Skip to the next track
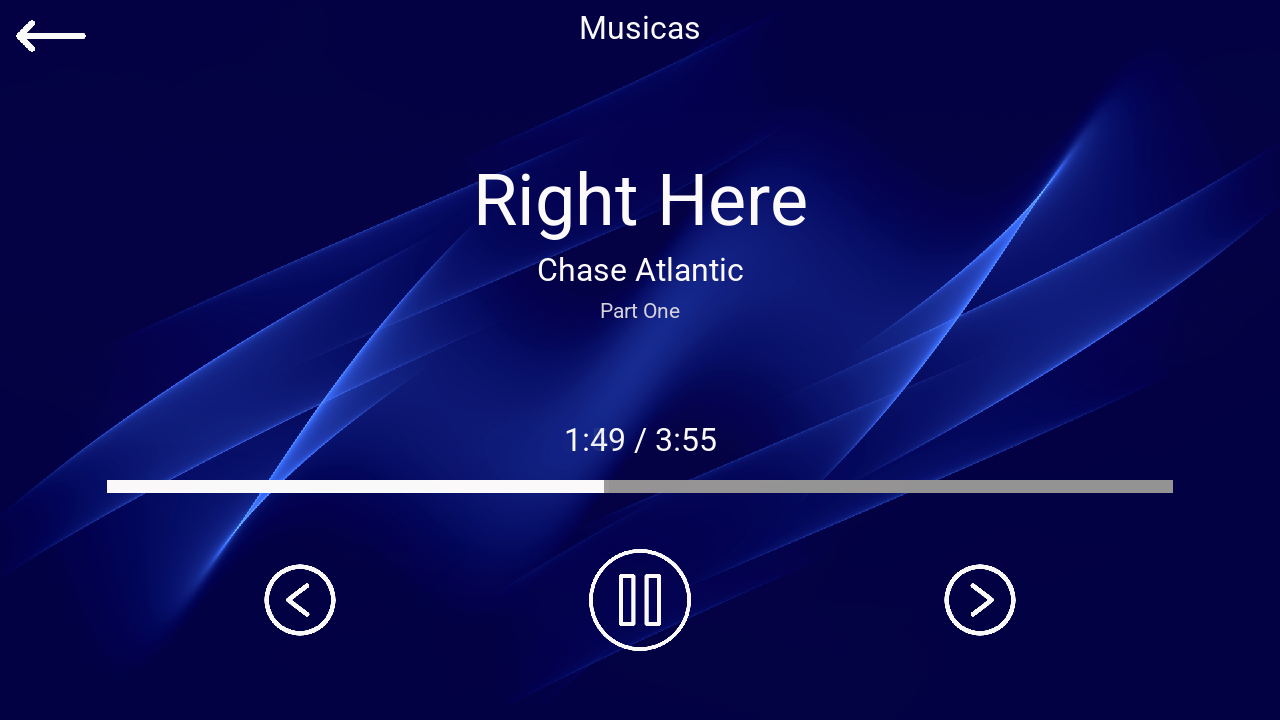Viewport: 1280px width, 720px height. click(x=980, y=600)
